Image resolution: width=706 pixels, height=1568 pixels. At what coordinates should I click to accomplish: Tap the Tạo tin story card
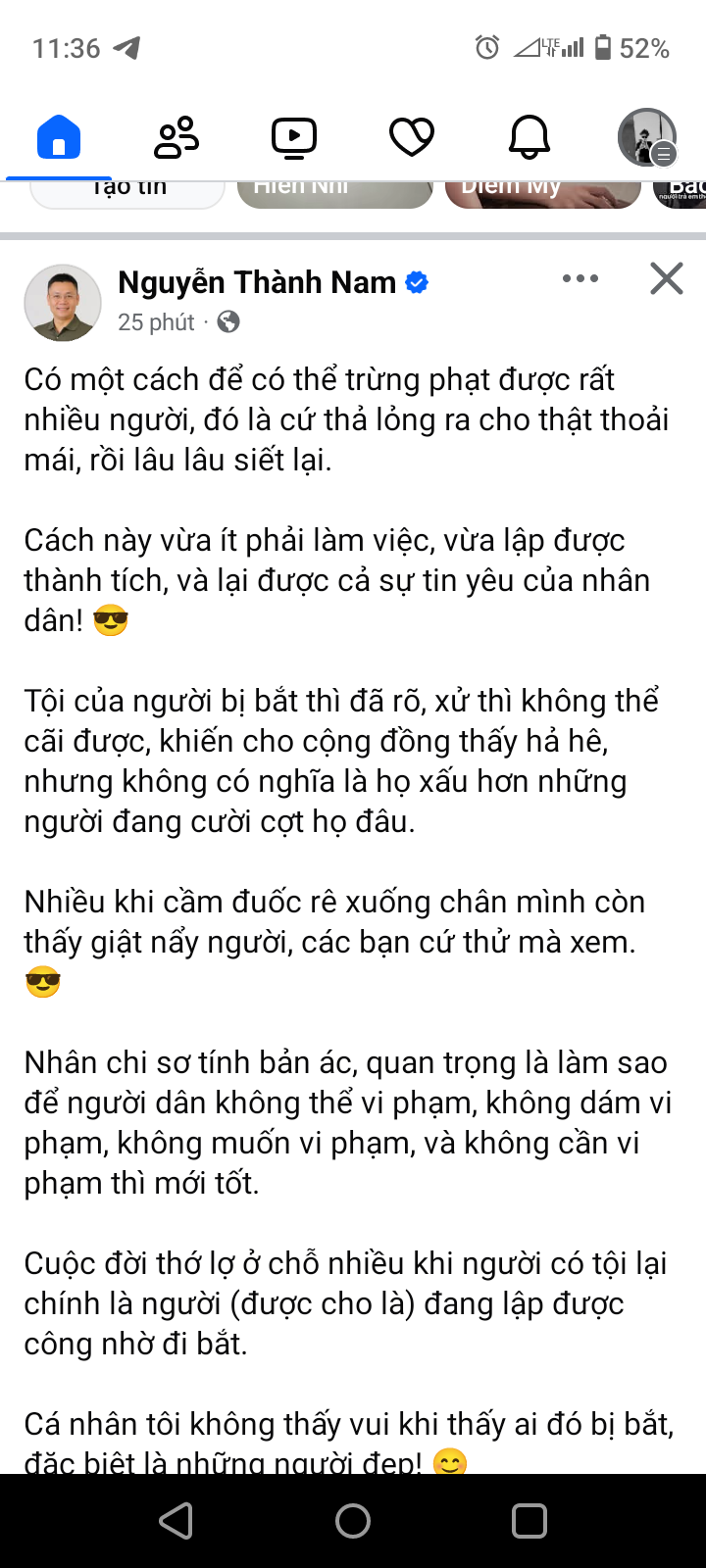point(128,193)
